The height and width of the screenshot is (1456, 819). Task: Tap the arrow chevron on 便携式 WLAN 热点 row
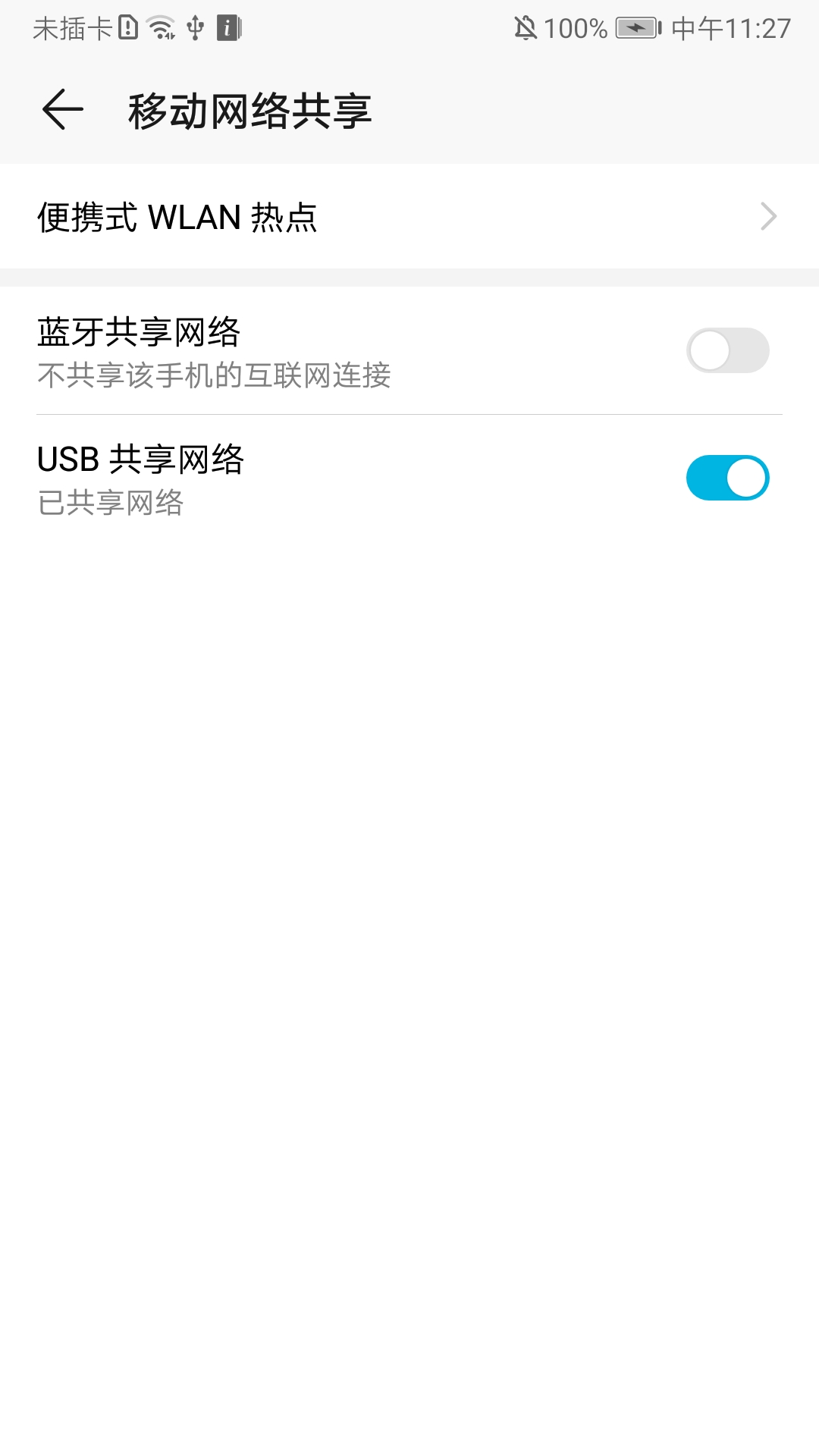pyautogui.click(x=769, y=218)
